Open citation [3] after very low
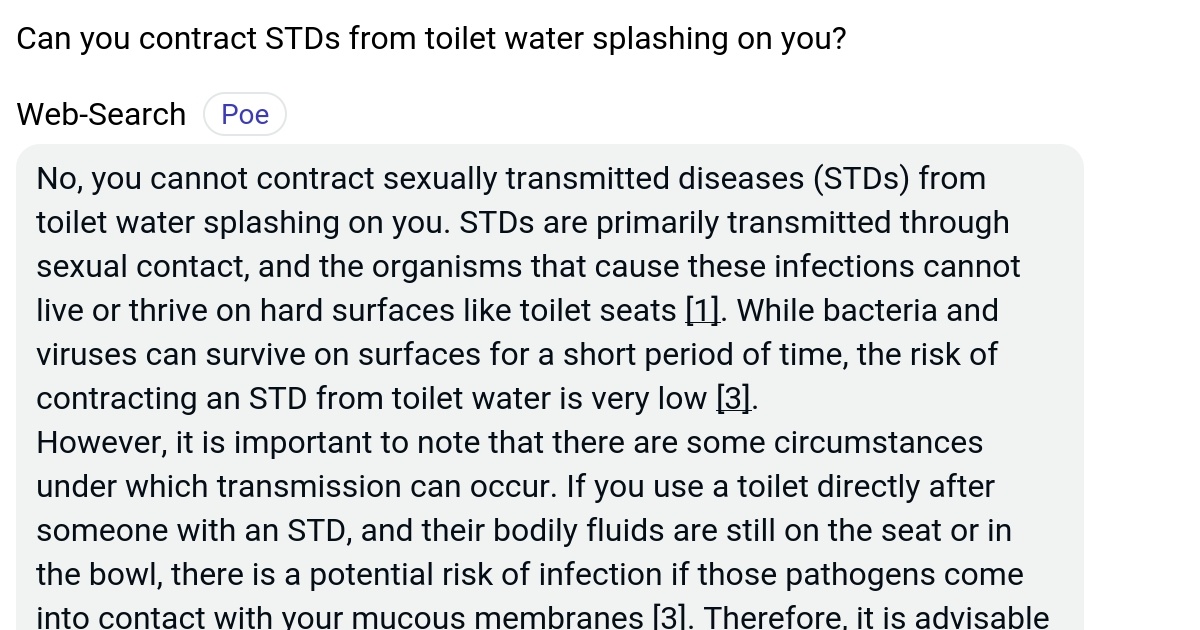 coord(734,399)
